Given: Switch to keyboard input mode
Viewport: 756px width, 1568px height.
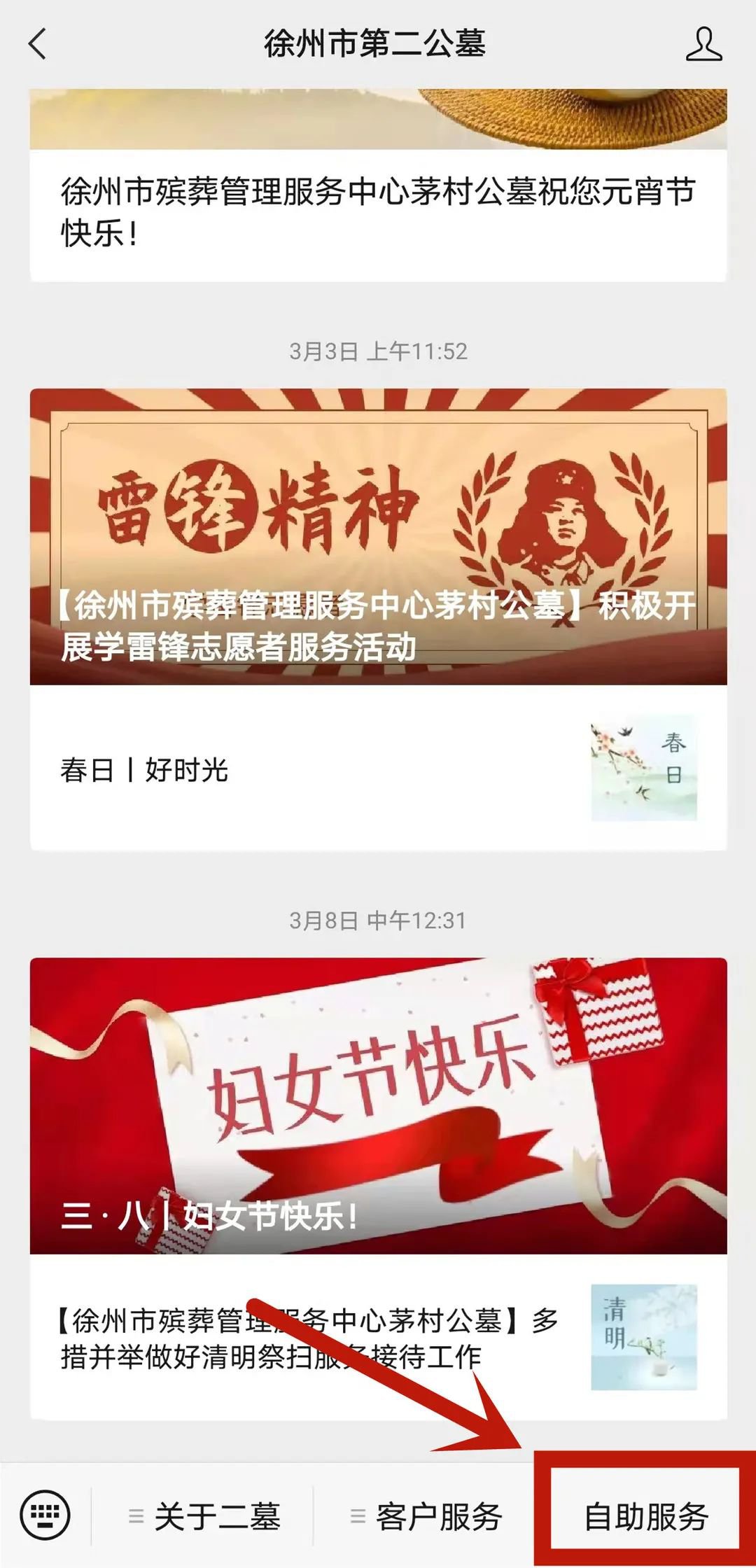Looking at the screenshot, I should 45,1515.
